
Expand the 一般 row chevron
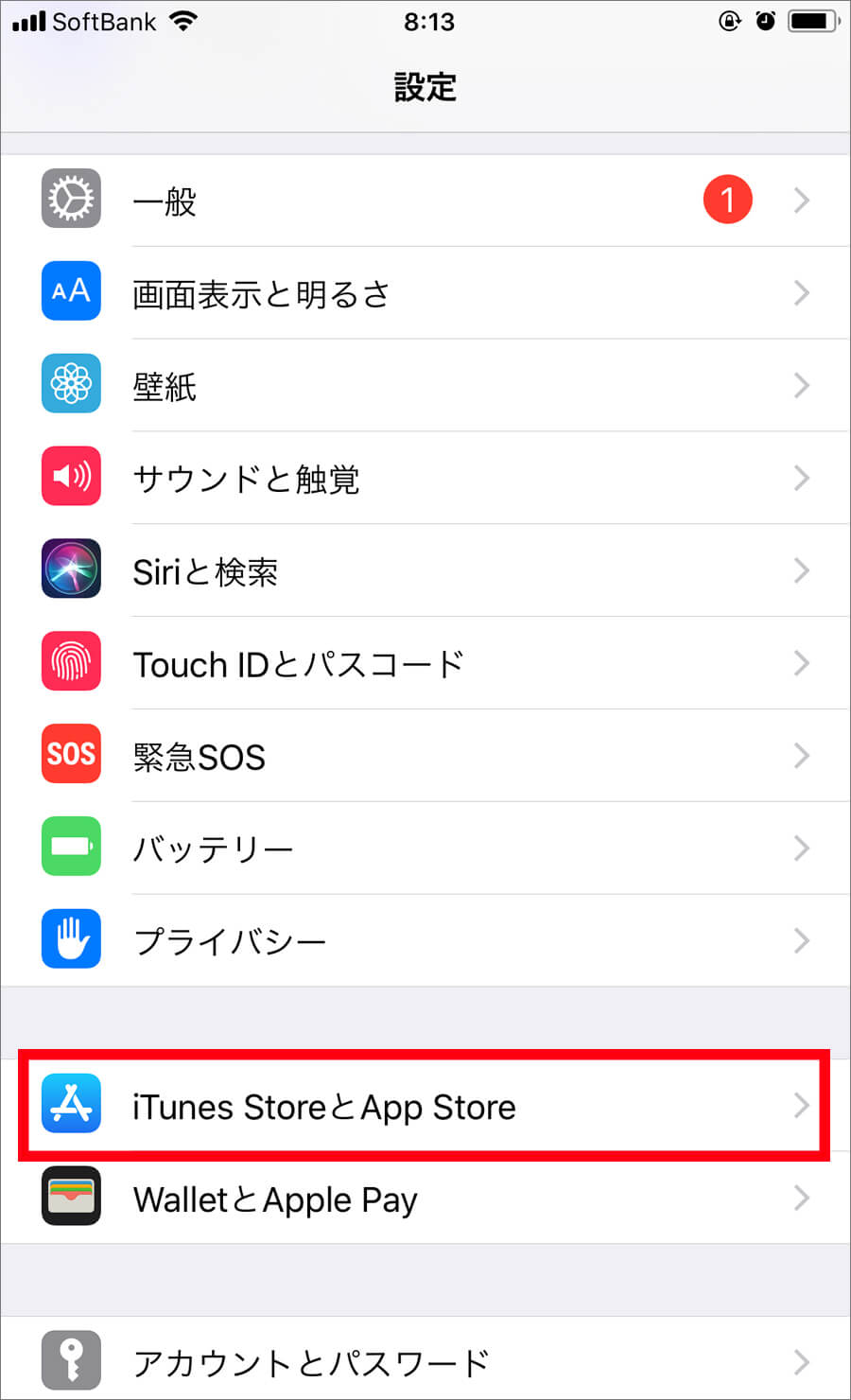coord(803,200)
